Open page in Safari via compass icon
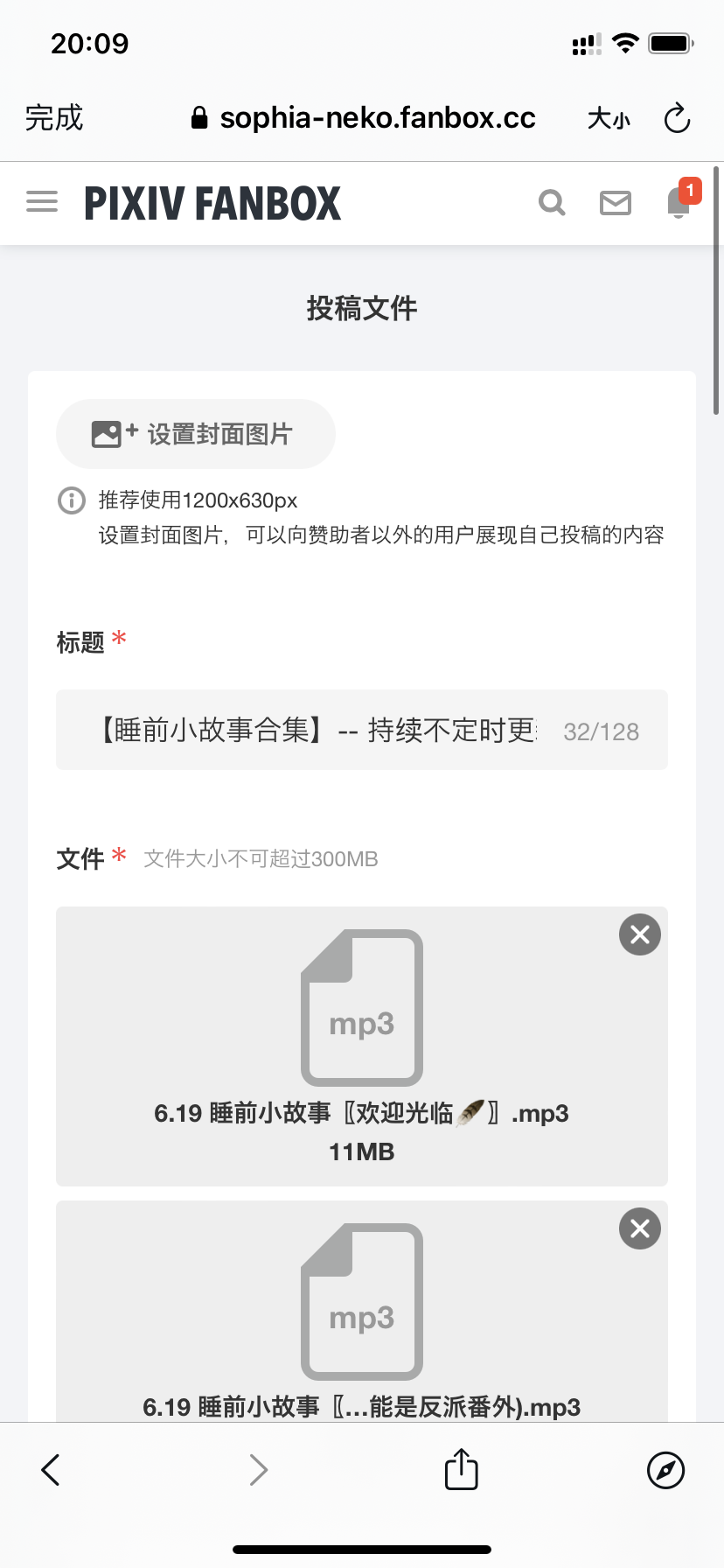The image size is (724, 1568). coord(665,1470)
